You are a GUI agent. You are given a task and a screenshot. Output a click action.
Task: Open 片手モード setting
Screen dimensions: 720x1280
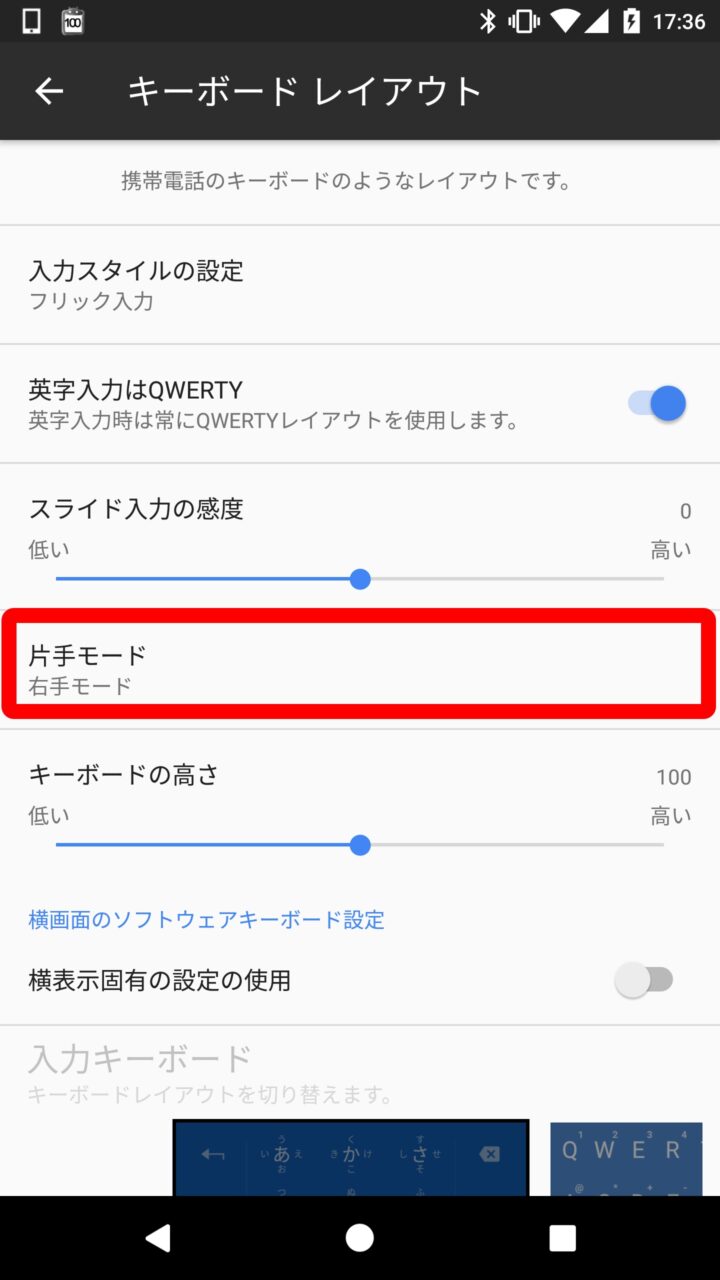(x=358, y=668)
